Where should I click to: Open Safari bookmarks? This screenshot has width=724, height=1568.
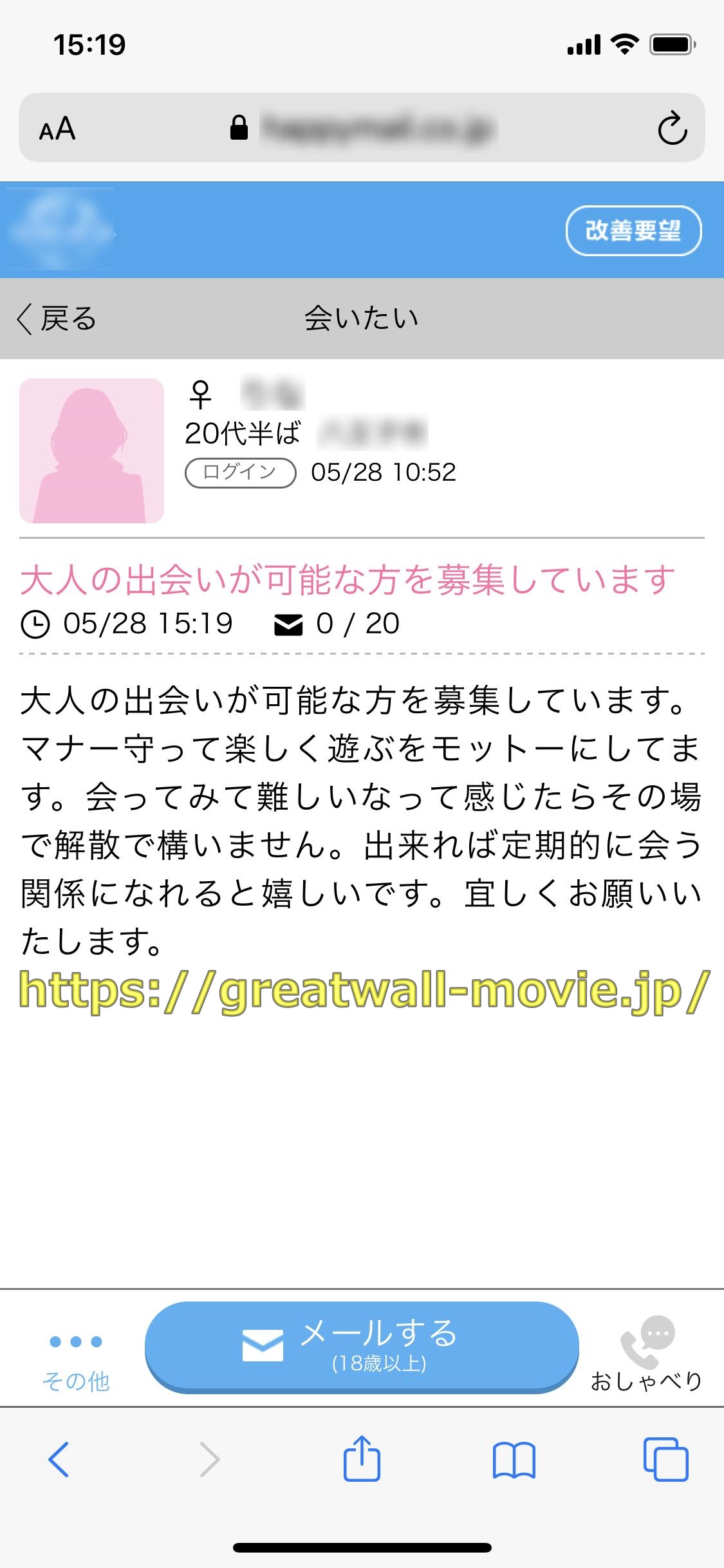tap(514, 1460)
